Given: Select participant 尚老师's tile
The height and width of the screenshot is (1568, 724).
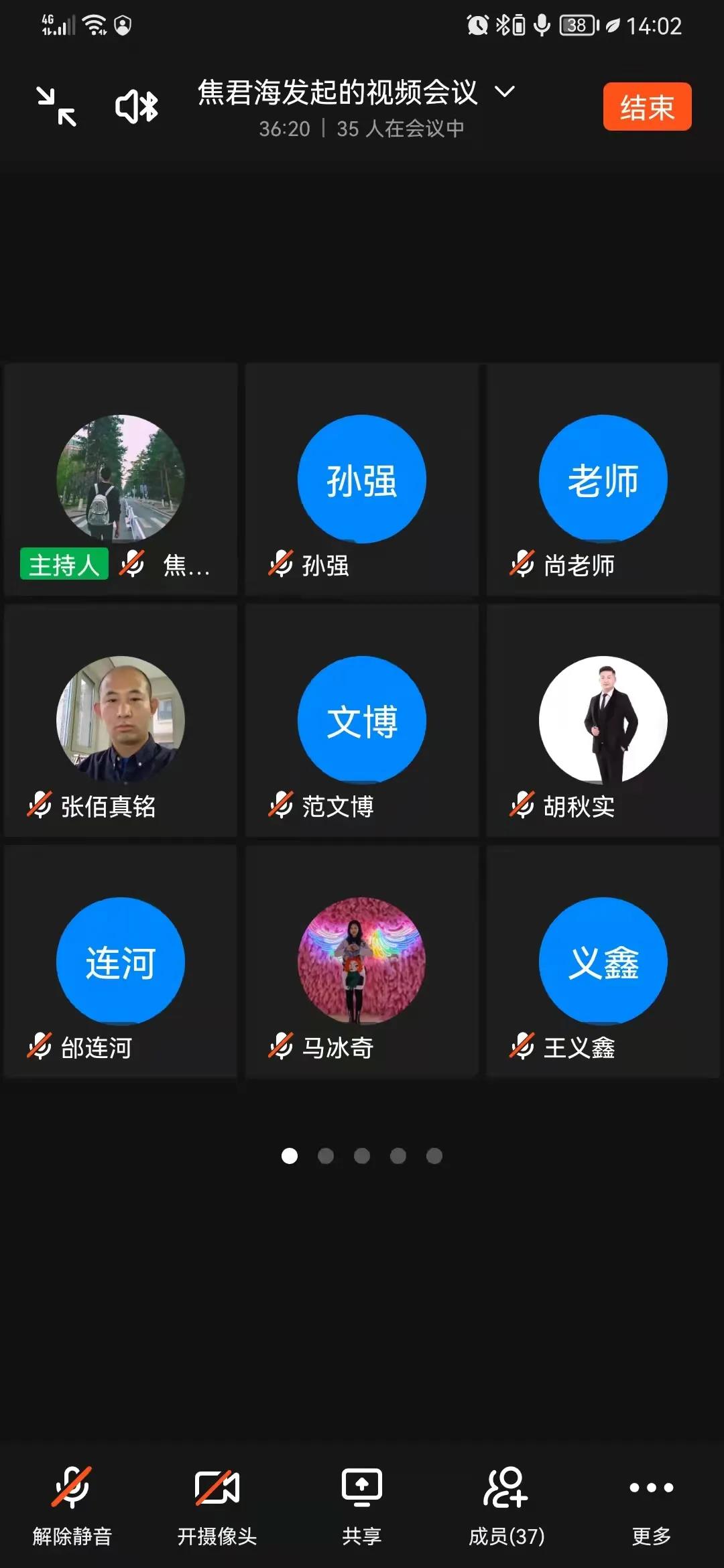Looking at the screenshot, I should click(x=603, y=480).
